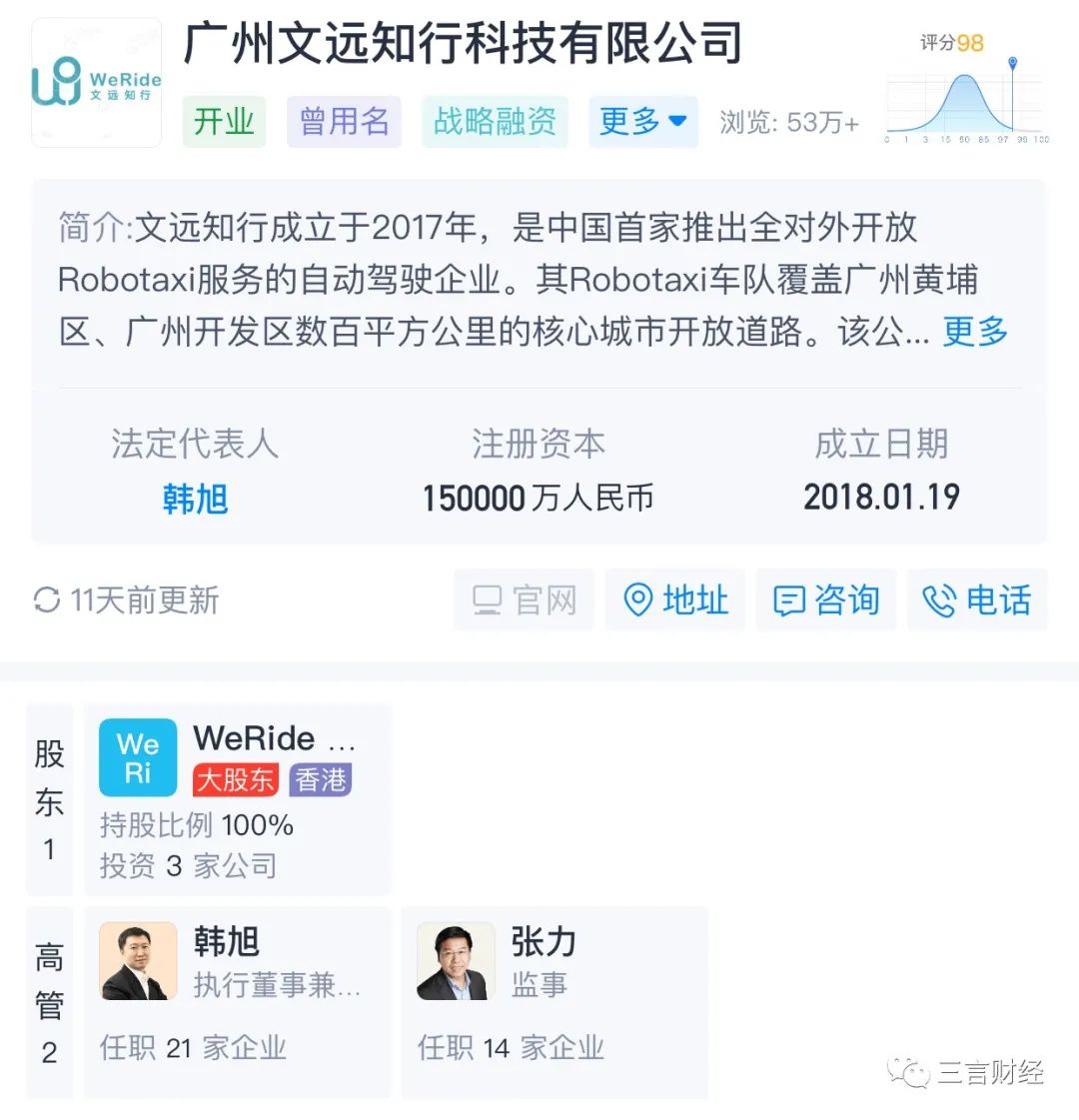Tap the 官网 website button
This screenshot has width=1079, height=1120.
tap(524, 599)
